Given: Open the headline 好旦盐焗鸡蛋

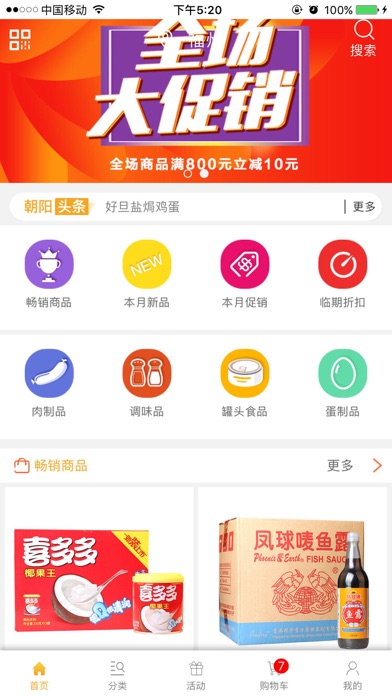Looking at the screenshot, I should pyautogui.click(x=143, y=207).
